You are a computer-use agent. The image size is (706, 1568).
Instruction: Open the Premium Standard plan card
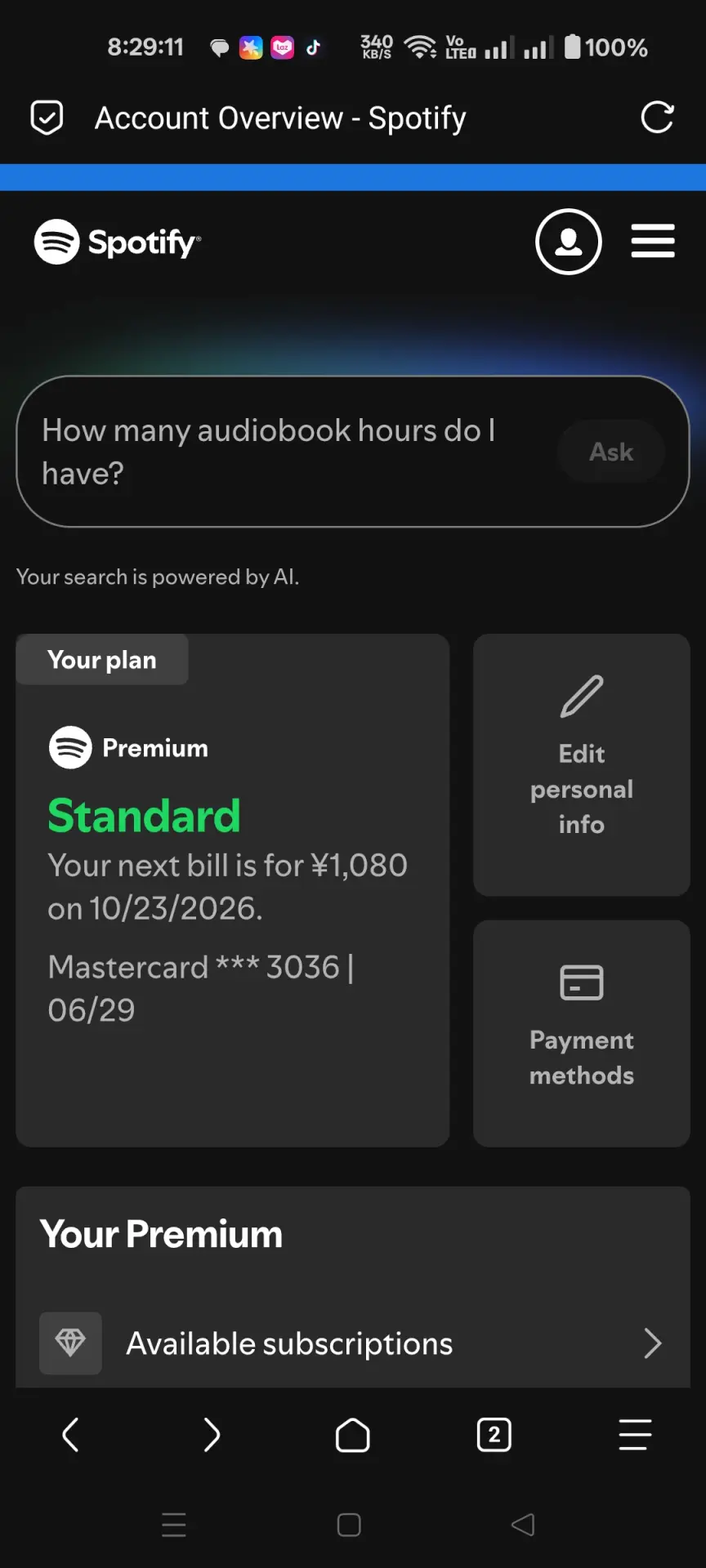233,890
